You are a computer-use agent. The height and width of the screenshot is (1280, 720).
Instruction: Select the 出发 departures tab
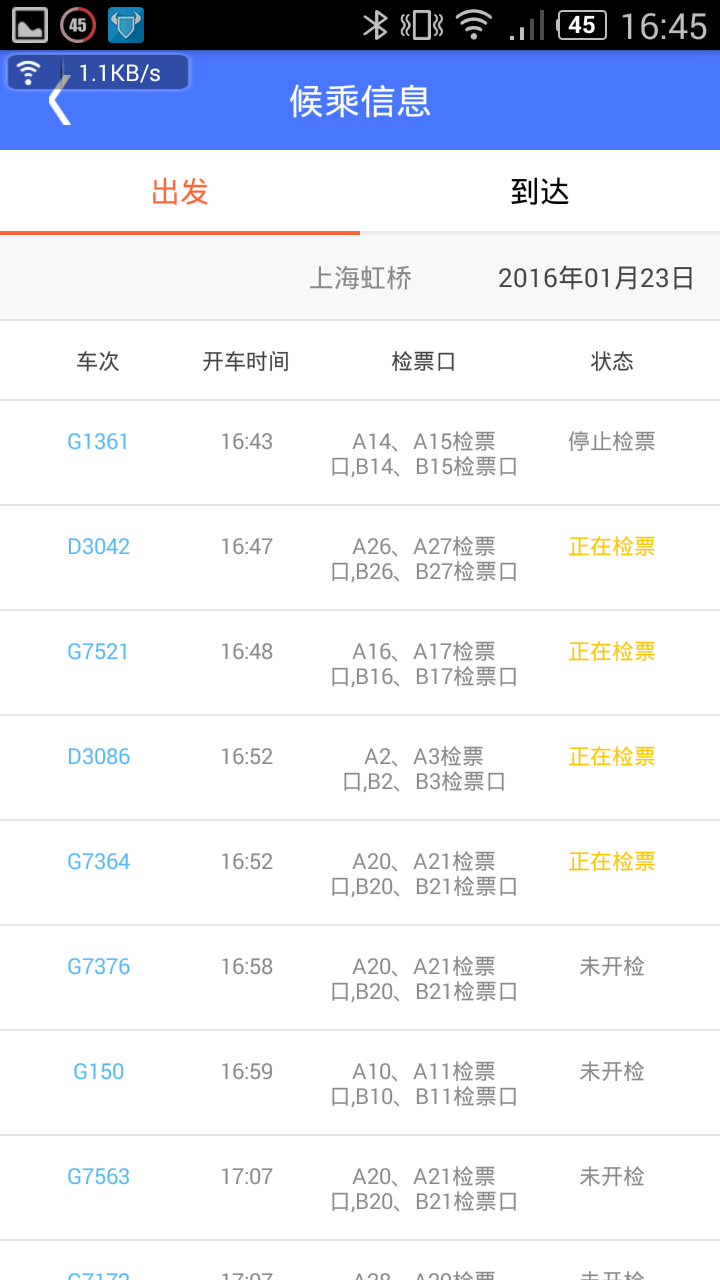(180, 192)
